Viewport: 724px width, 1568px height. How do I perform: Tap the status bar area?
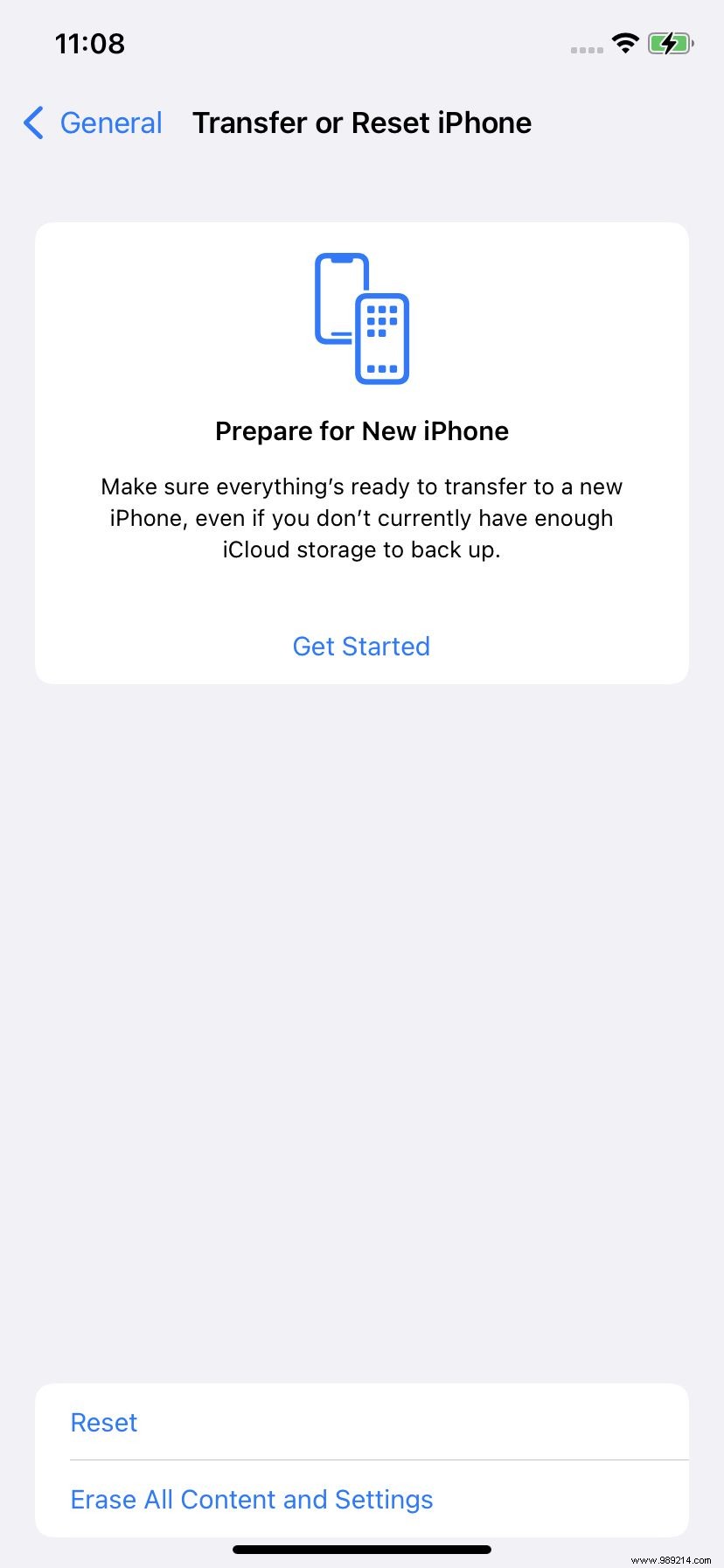click(361, 43)
